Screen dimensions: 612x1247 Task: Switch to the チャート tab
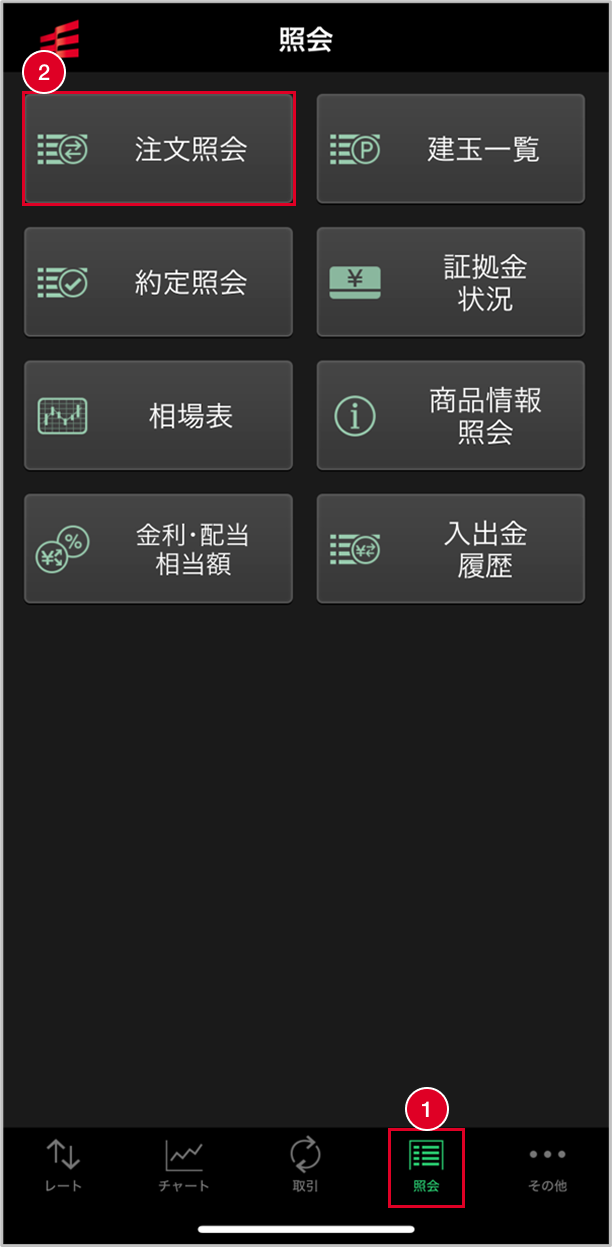point(184,1166)
